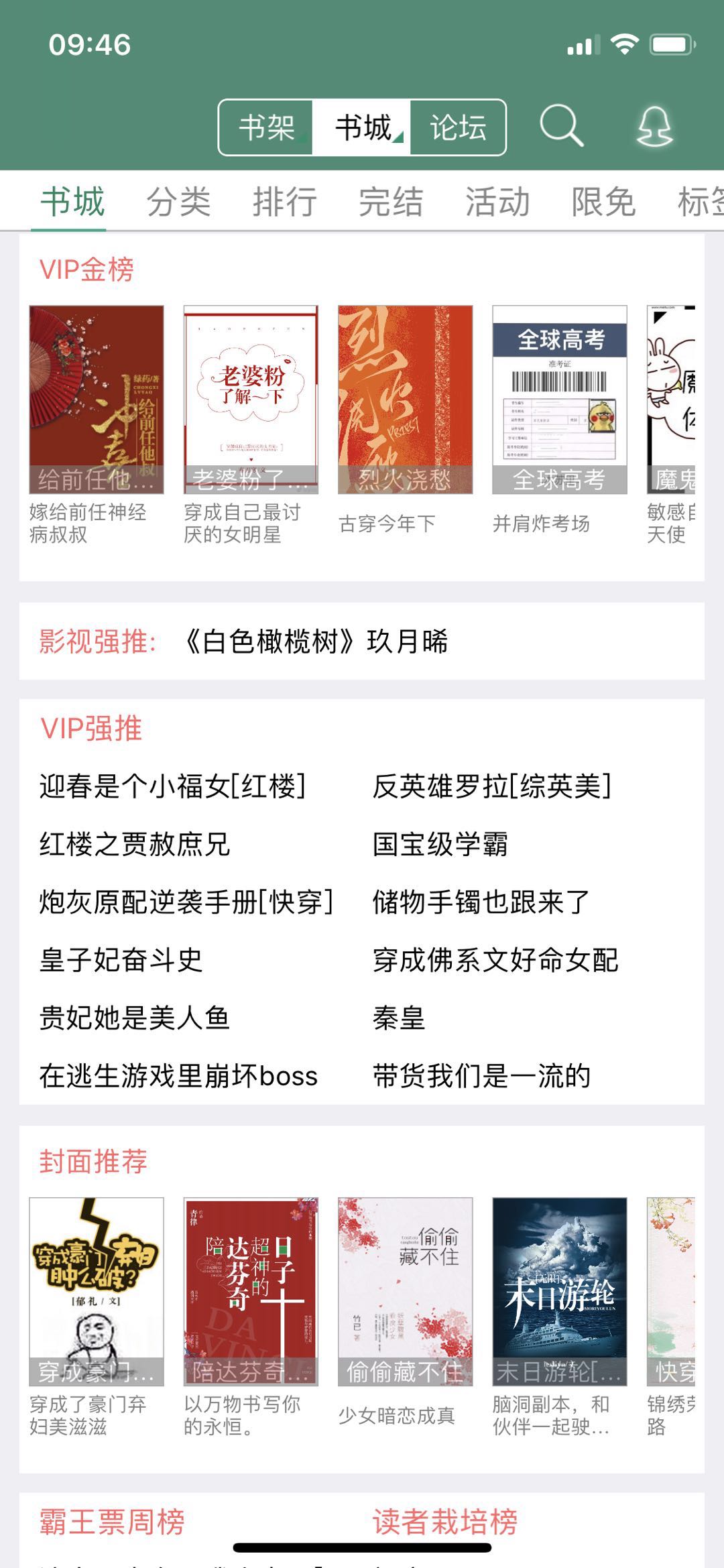Switch to 读者栽培榜 ranking
Screen dimensions: 724x1568
coord(445,1522)
